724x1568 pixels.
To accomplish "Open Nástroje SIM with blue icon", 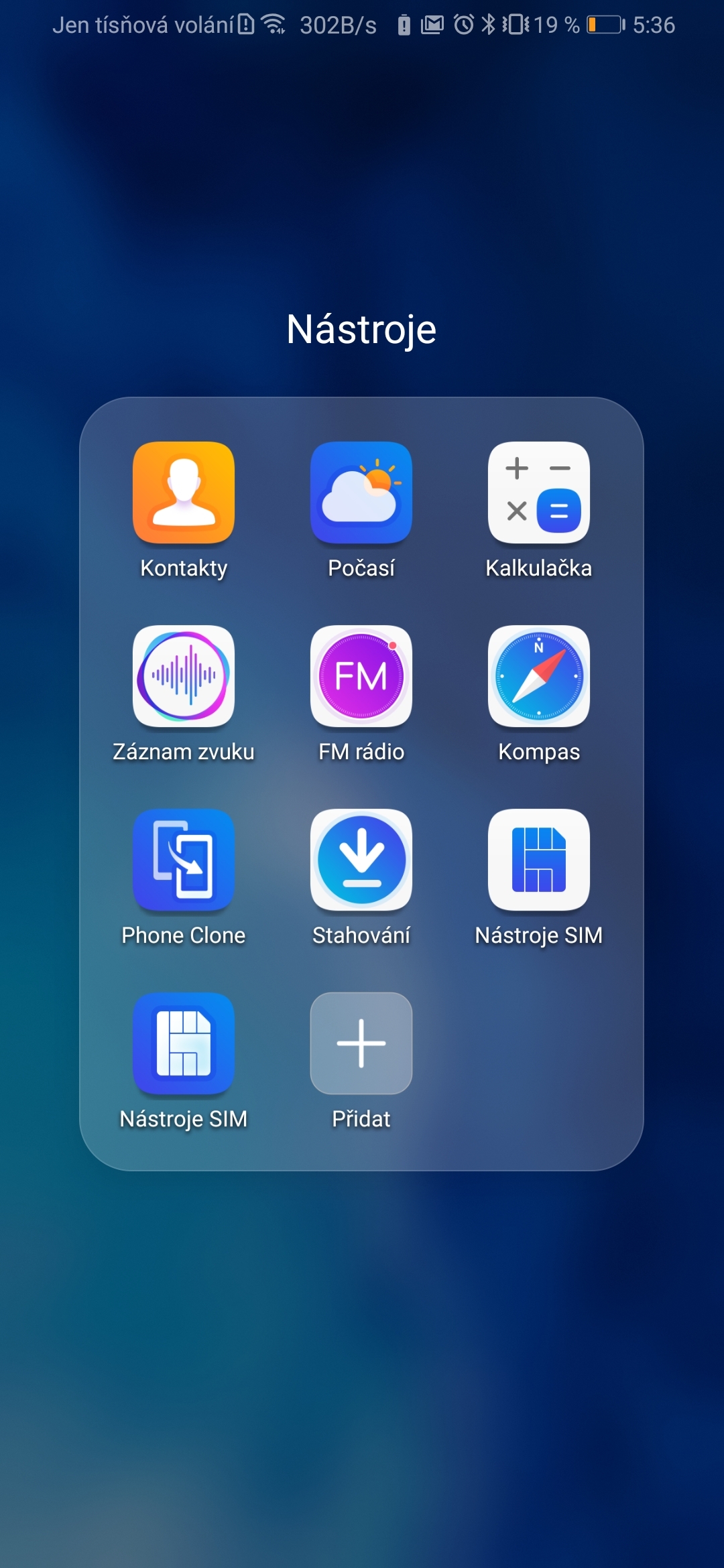I will coord(184,1044).
